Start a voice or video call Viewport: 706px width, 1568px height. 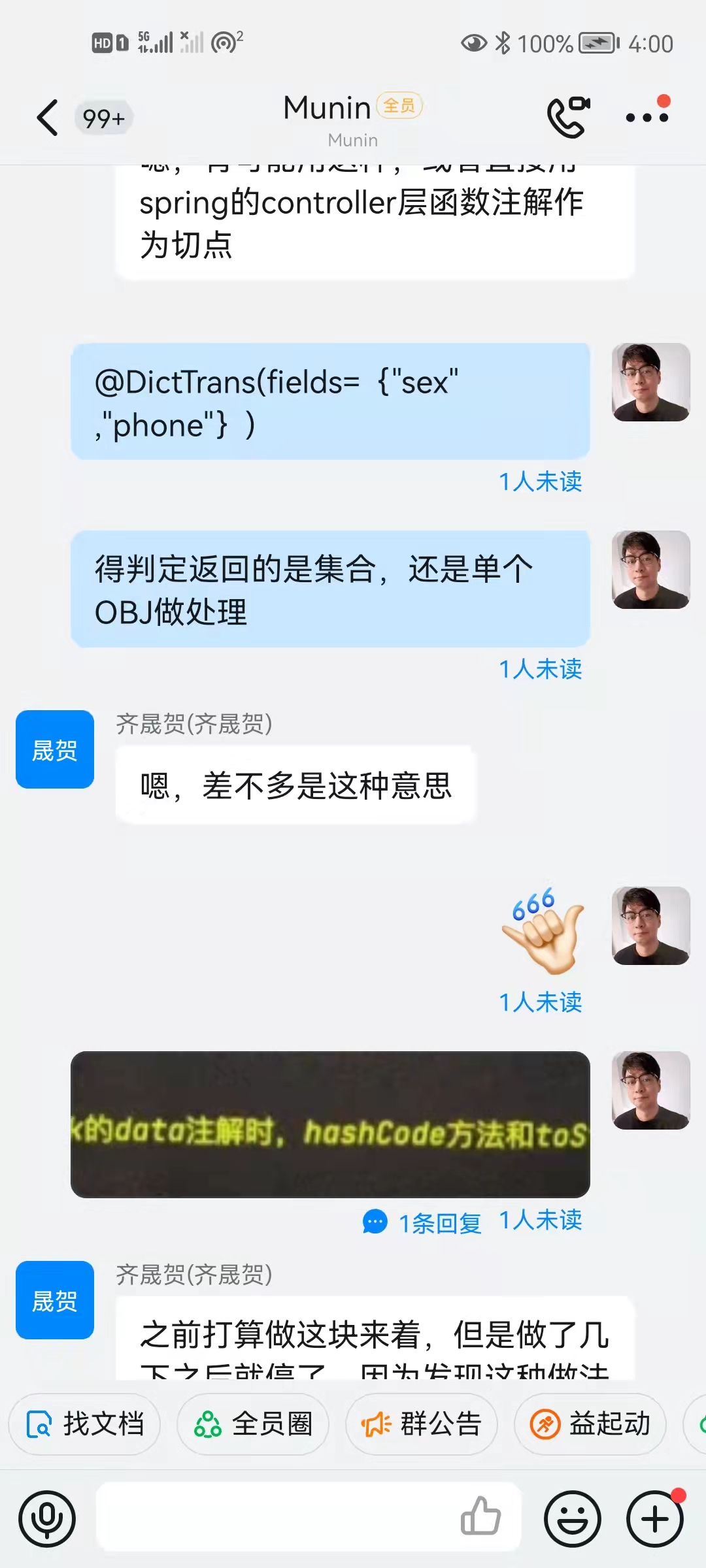(568, 117)
